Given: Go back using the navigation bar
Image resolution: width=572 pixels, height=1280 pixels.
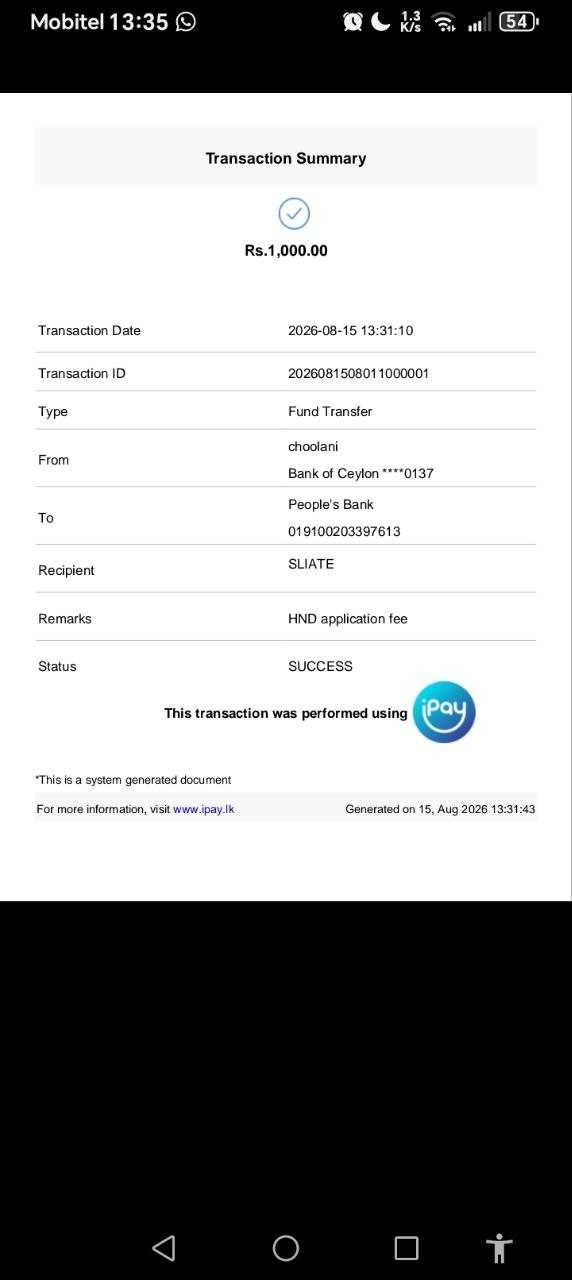Looking at the screenshot, I should [x=164, y=1247].
